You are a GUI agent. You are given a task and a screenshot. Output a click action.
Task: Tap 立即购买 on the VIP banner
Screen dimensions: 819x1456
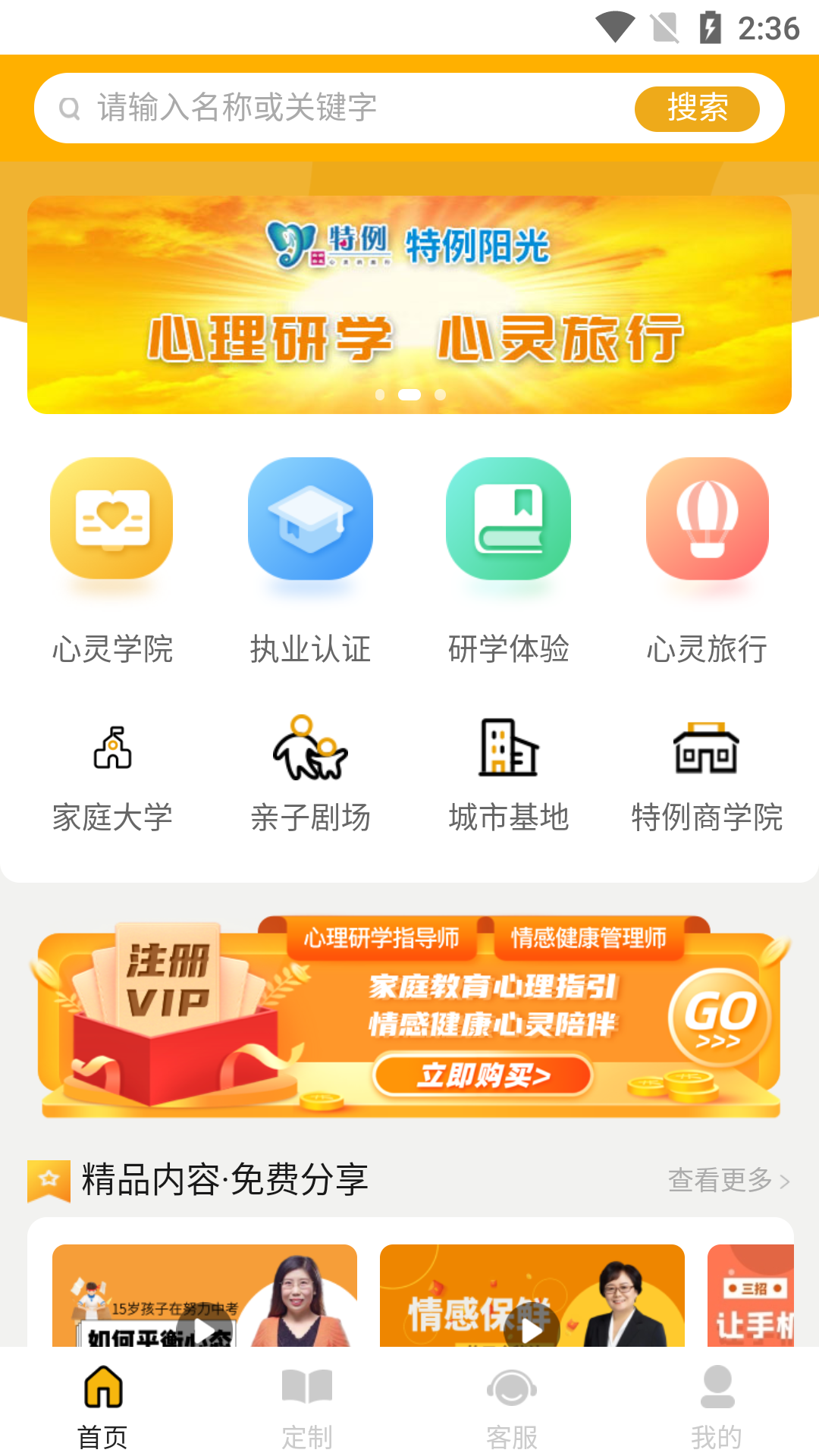(x=483, y=1075)
